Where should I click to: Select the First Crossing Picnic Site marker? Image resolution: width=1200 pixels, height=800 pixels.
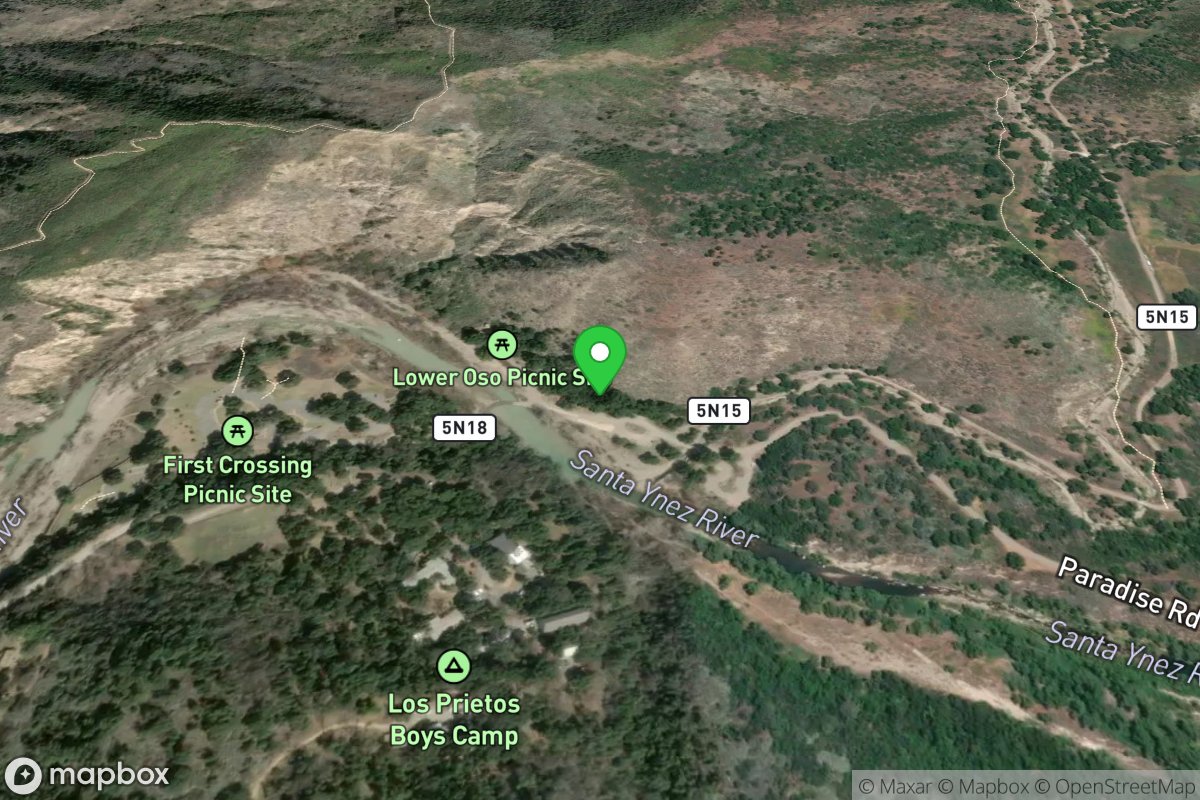click(237, 432)
